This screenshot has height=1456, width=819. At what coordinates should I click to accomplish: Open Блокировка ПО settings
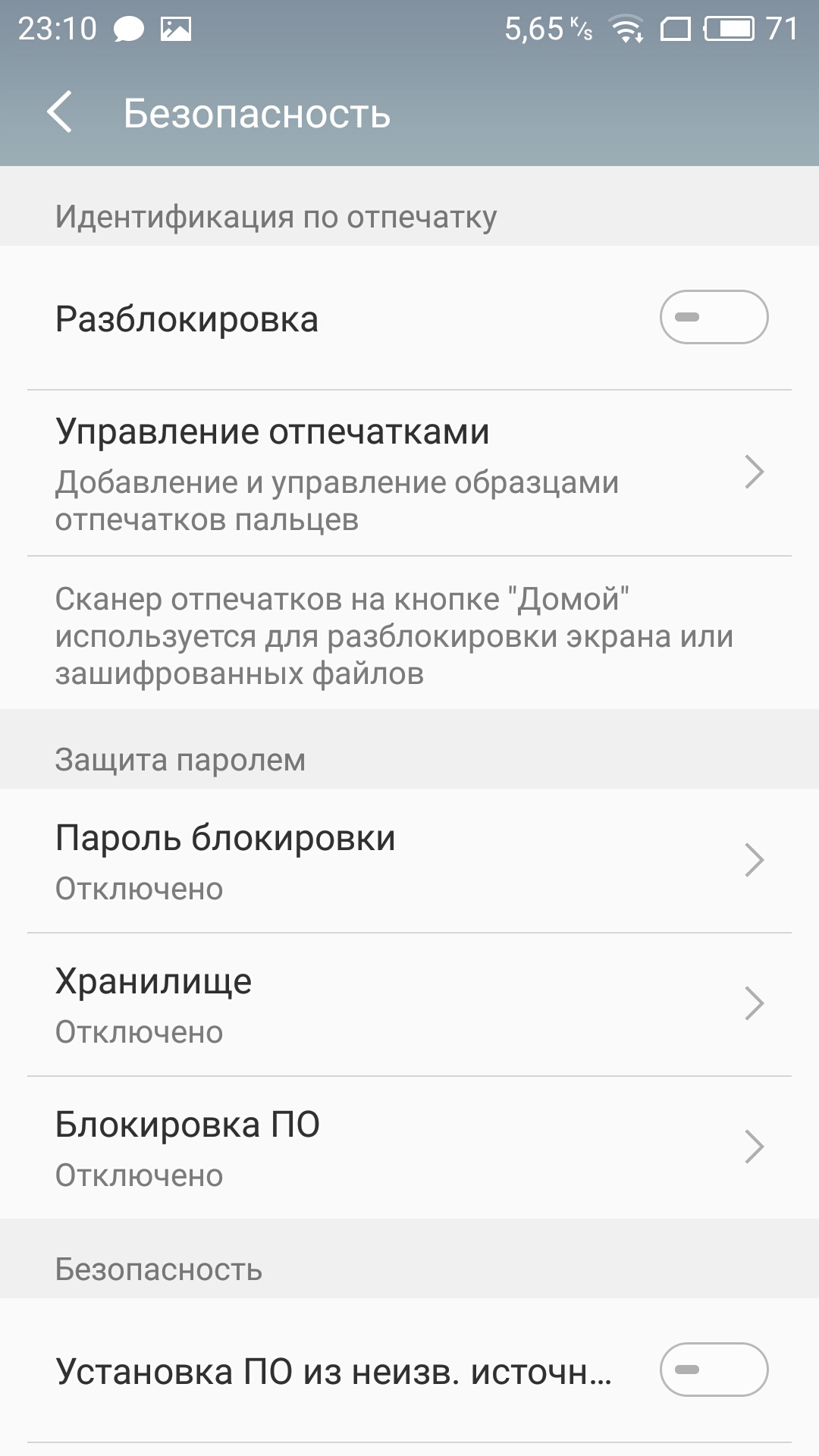tap(409, 1147)
